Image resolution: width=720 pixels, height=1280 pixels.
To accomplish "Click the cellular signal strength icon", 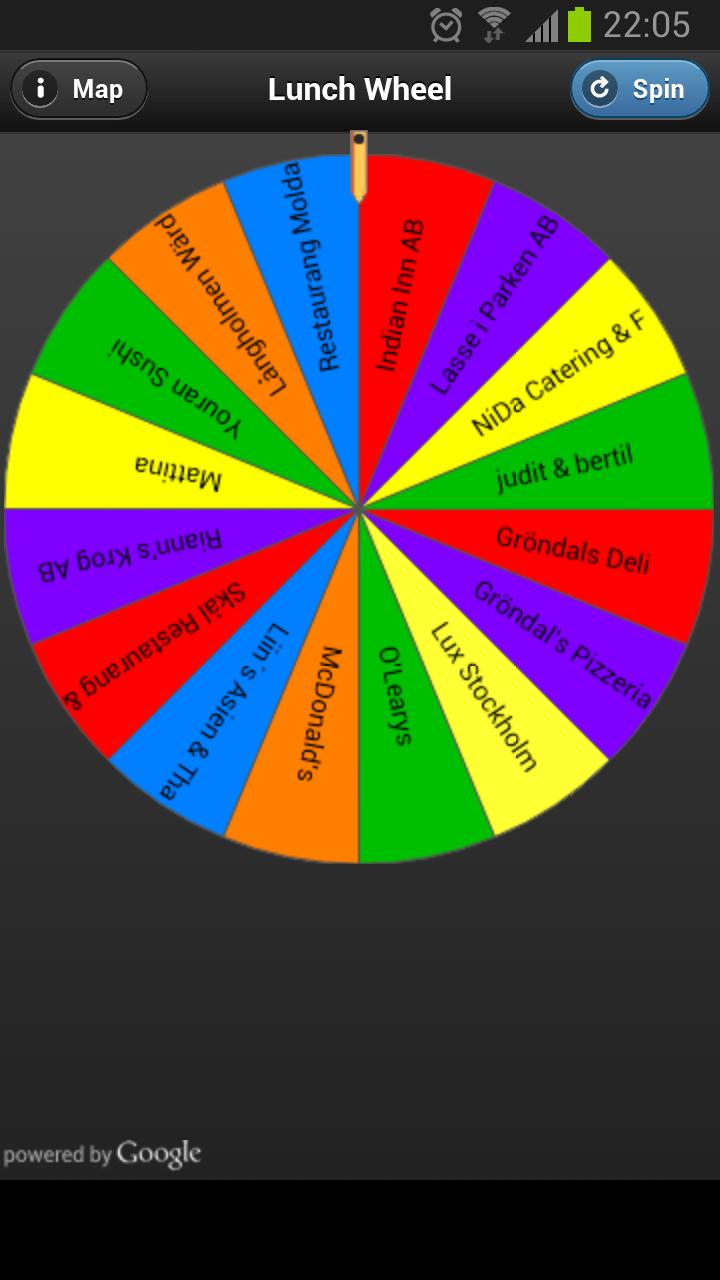I will click(543, 25).
